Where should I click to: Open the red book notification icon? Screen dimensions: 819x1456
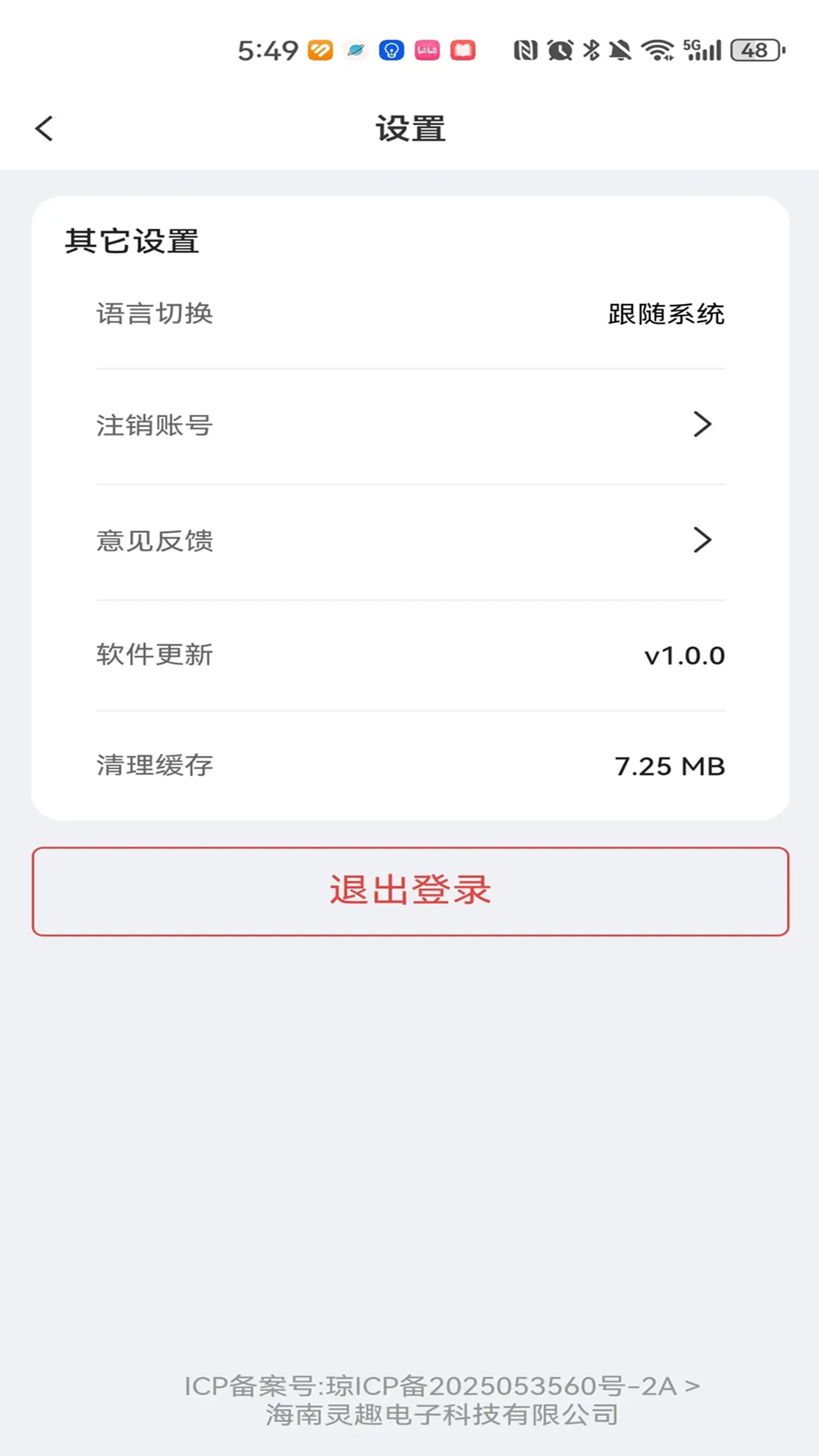click(x=462, y=49)
